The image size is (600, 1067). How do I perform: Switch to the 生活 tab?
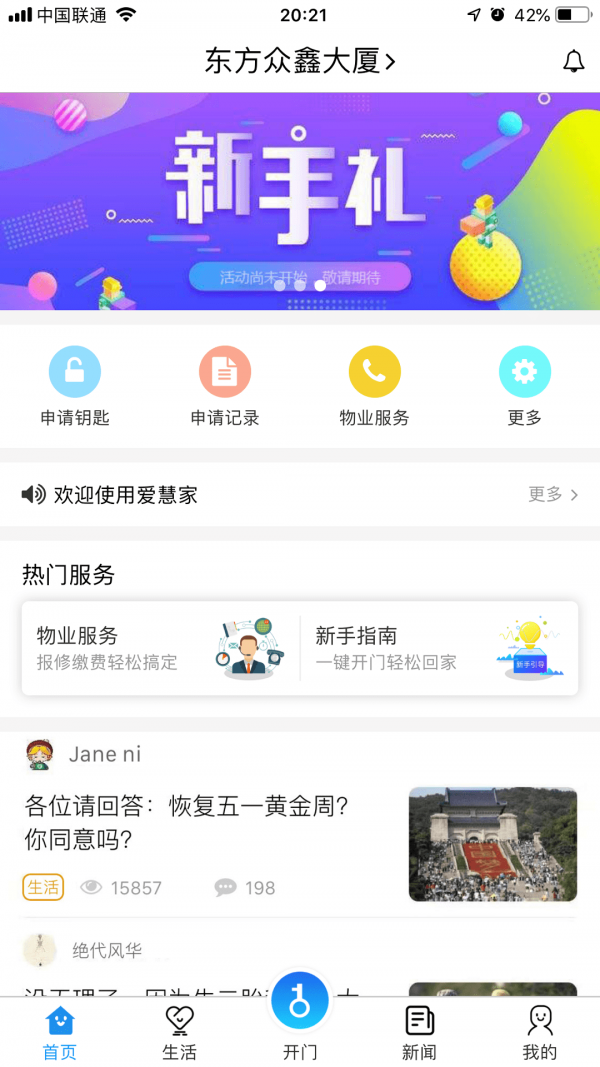coord(179,1032)
